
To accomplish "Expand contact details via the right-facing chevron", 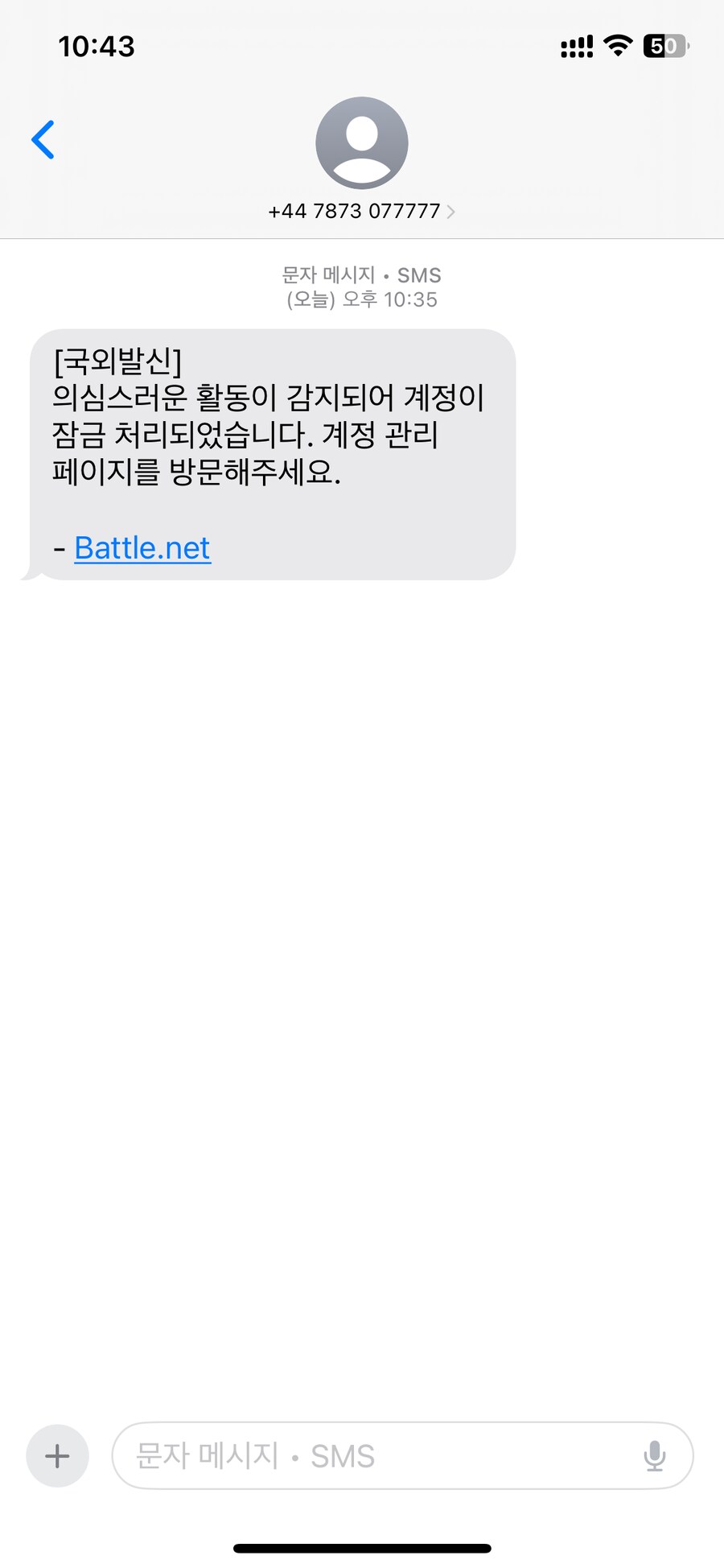I will pyautogui.click(x=453, y=211).
